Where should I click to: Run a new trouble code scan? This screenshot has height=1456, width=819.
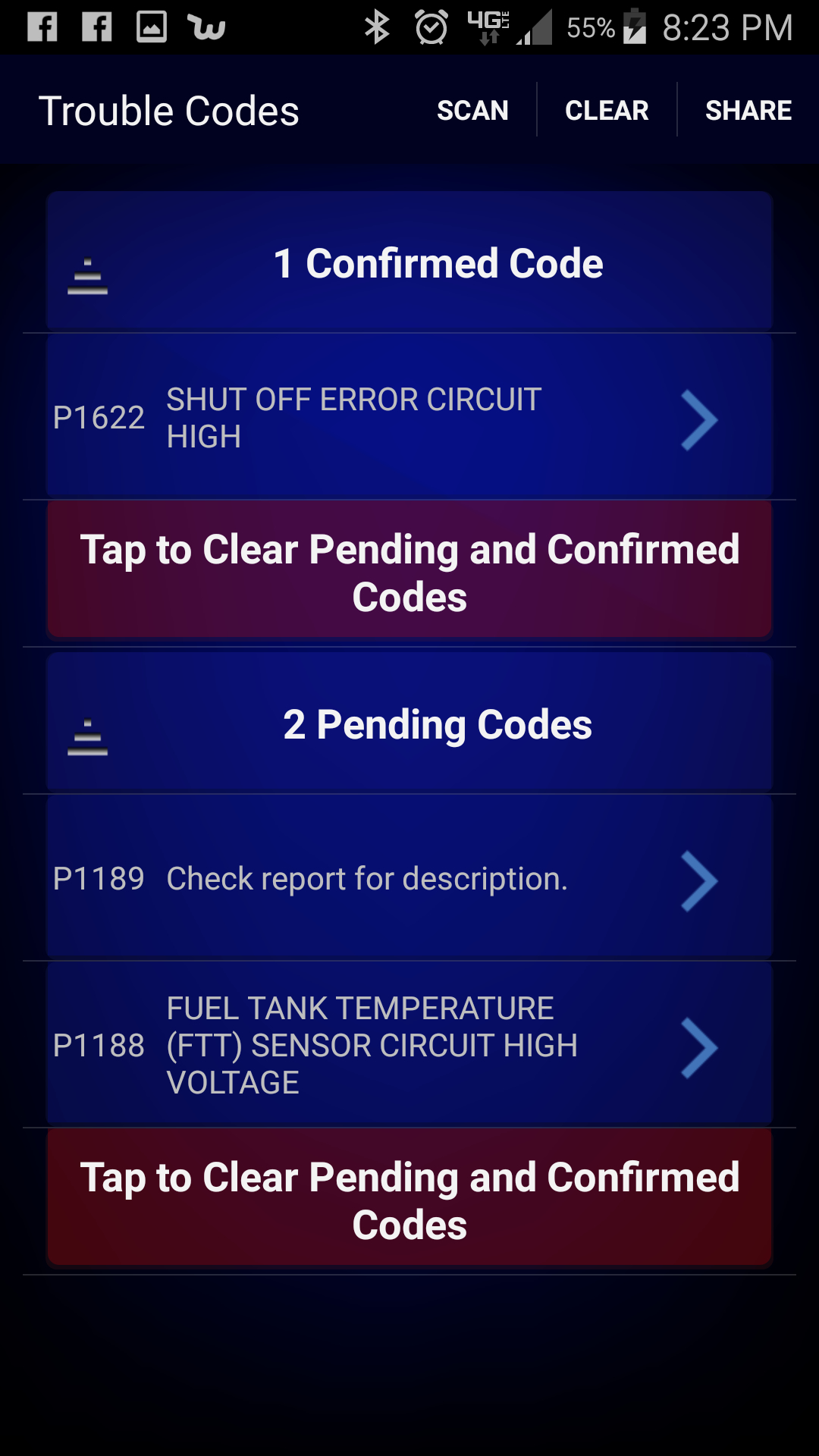pyautogui.click(x=472, y=111)
